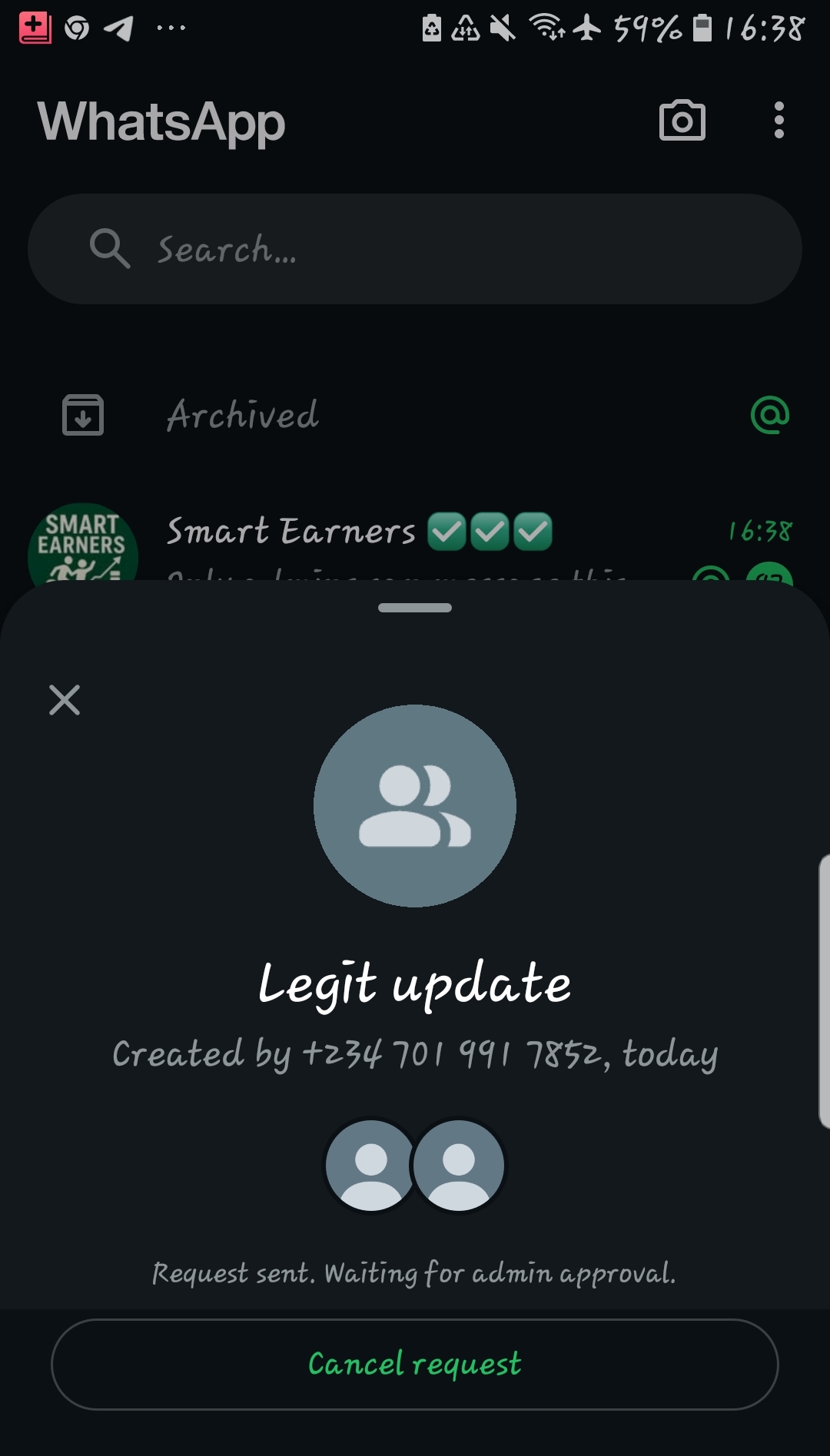This screenshot has height=1456, width=830.
Task: Open Archived chats
Action: (243, 415)
